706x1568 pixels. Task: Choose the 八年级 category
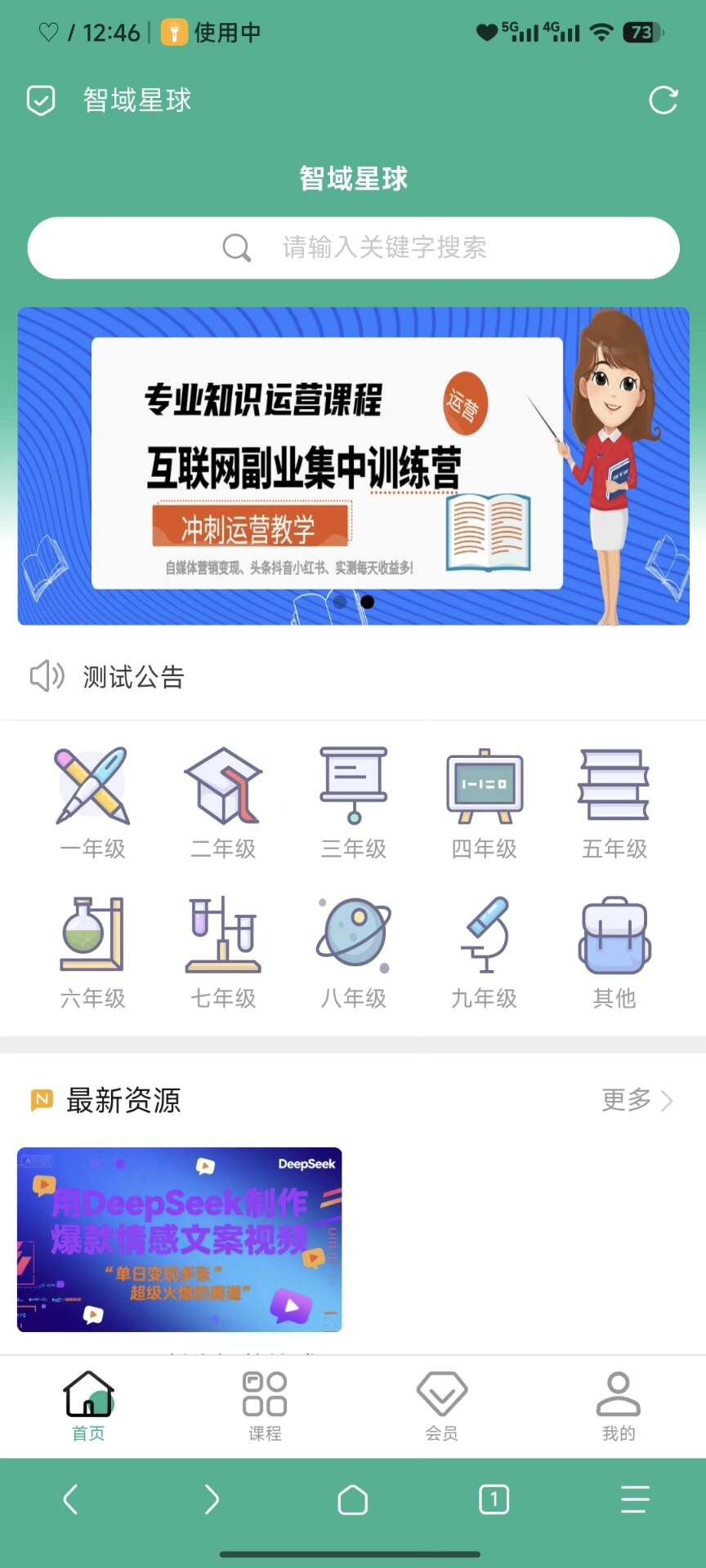pyautogui.click(x=354, y=951)
